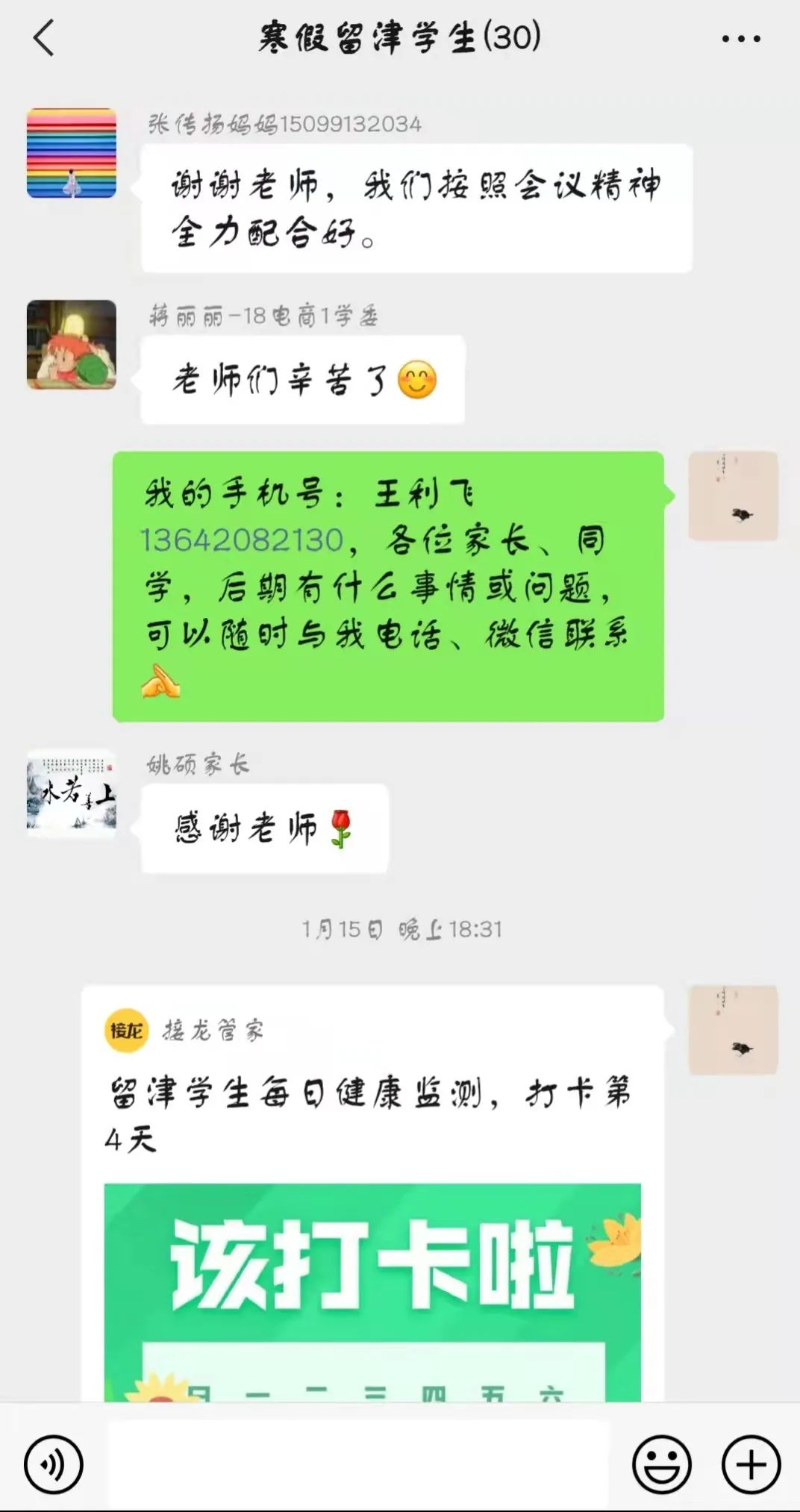The image size is (800, 1512).
Task: Tap the message text input field
Action: pyautogui.click(x=358, y=1463)
